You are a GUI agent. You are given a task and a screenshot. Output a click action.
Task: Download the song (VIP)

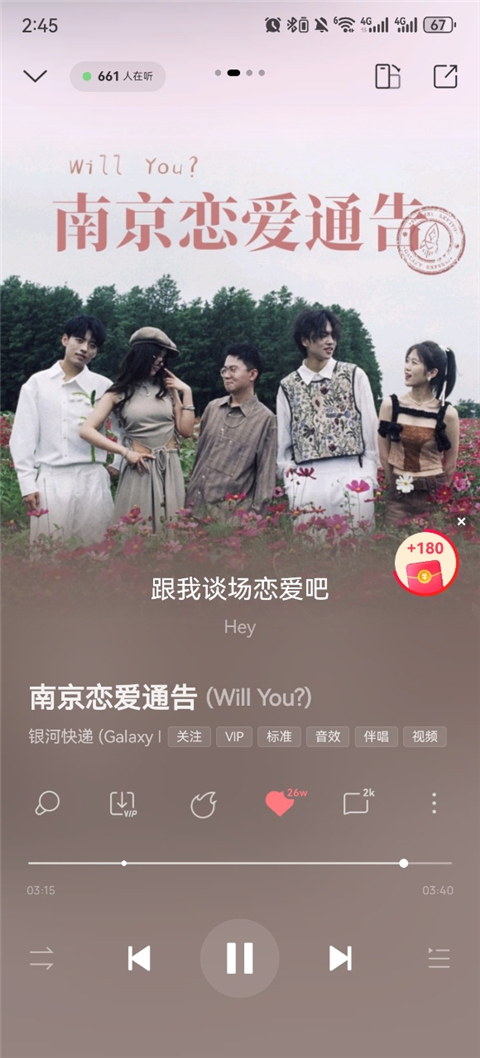point(124,804)
